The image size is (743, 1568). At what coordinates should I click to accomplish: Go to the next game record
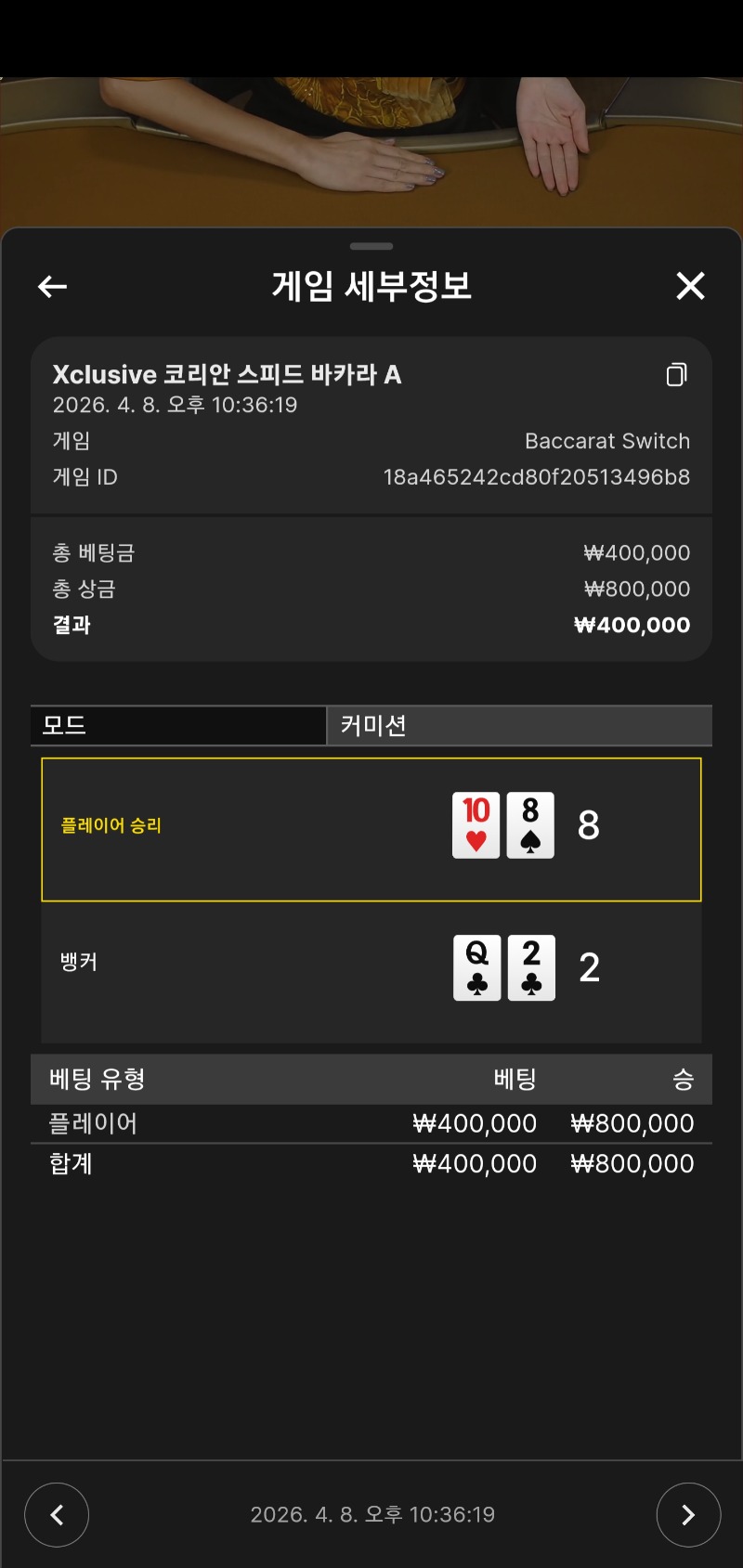click(687, 1515)
